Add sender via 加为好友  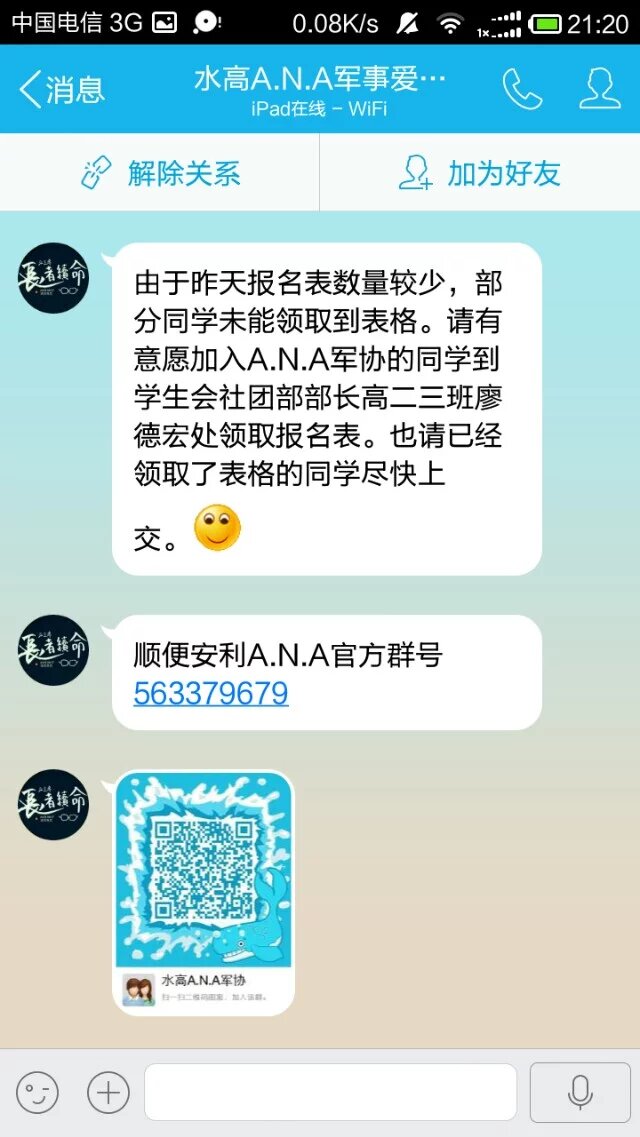[480, 173]
